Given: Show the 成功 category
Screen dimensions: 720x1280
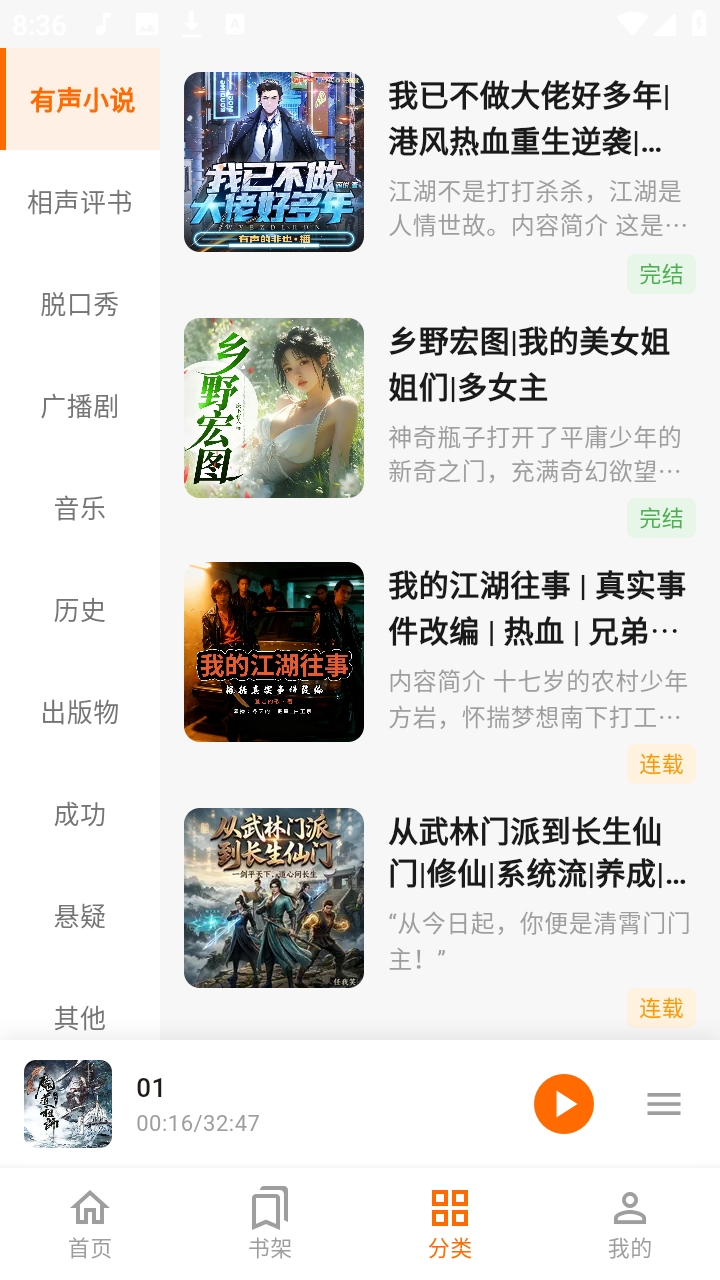Looking at the screenshot, I should 80,814.
